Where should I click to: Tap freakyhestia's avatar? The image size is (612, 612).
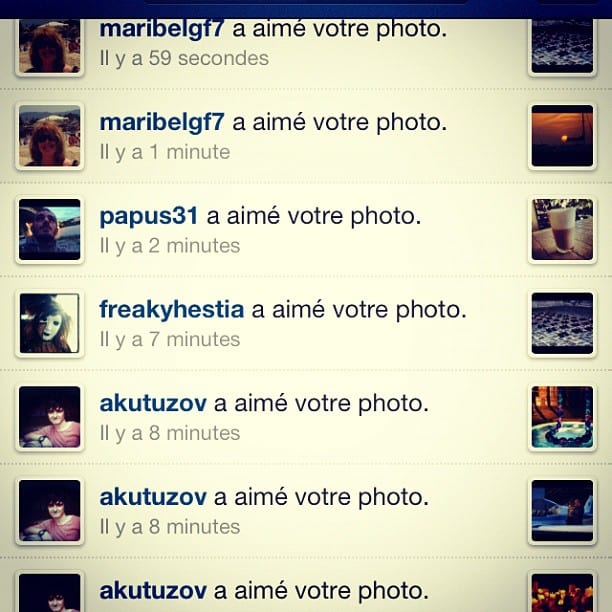tap(49, 323)
